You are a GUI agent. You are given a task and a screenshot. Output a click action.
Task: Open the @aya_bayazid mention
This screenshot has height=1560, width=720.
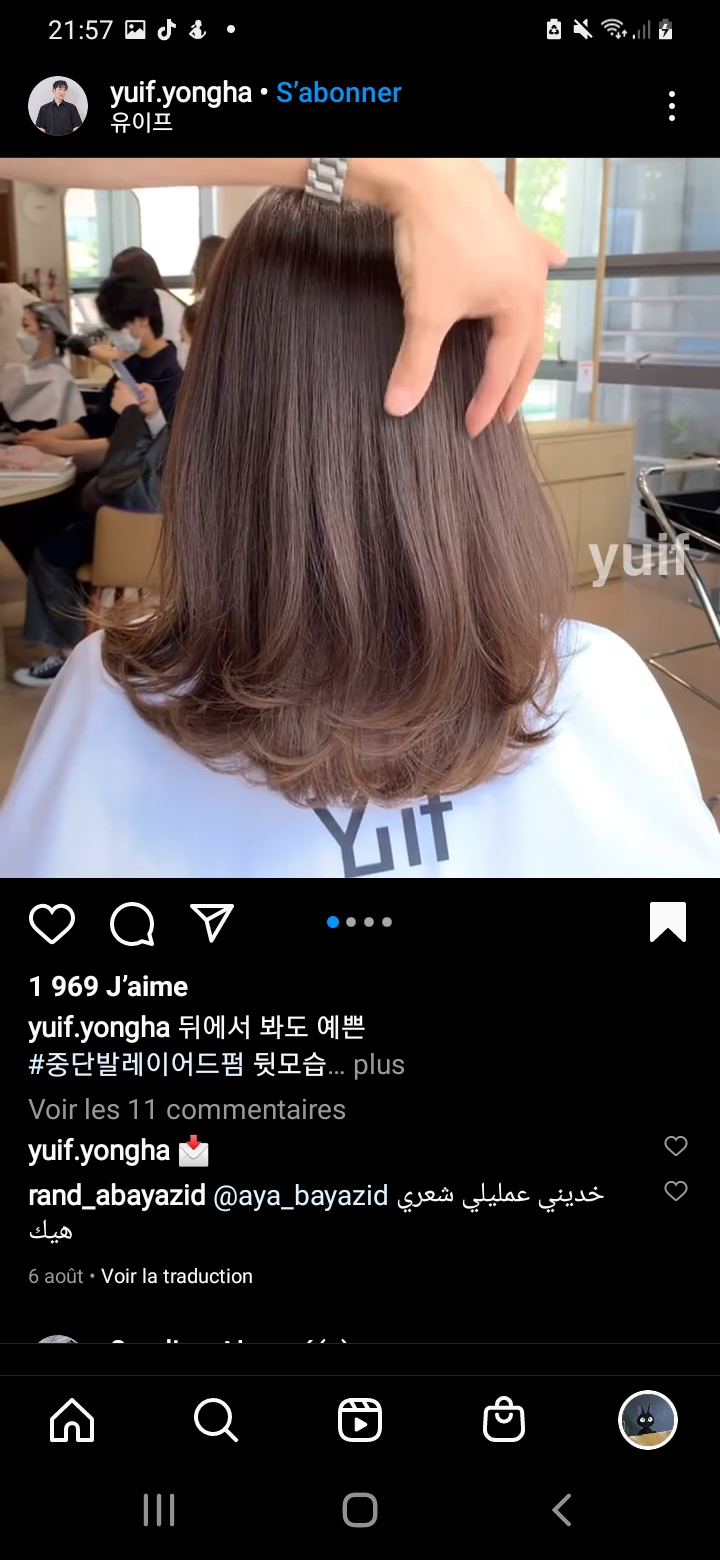tap(301, 1195)
